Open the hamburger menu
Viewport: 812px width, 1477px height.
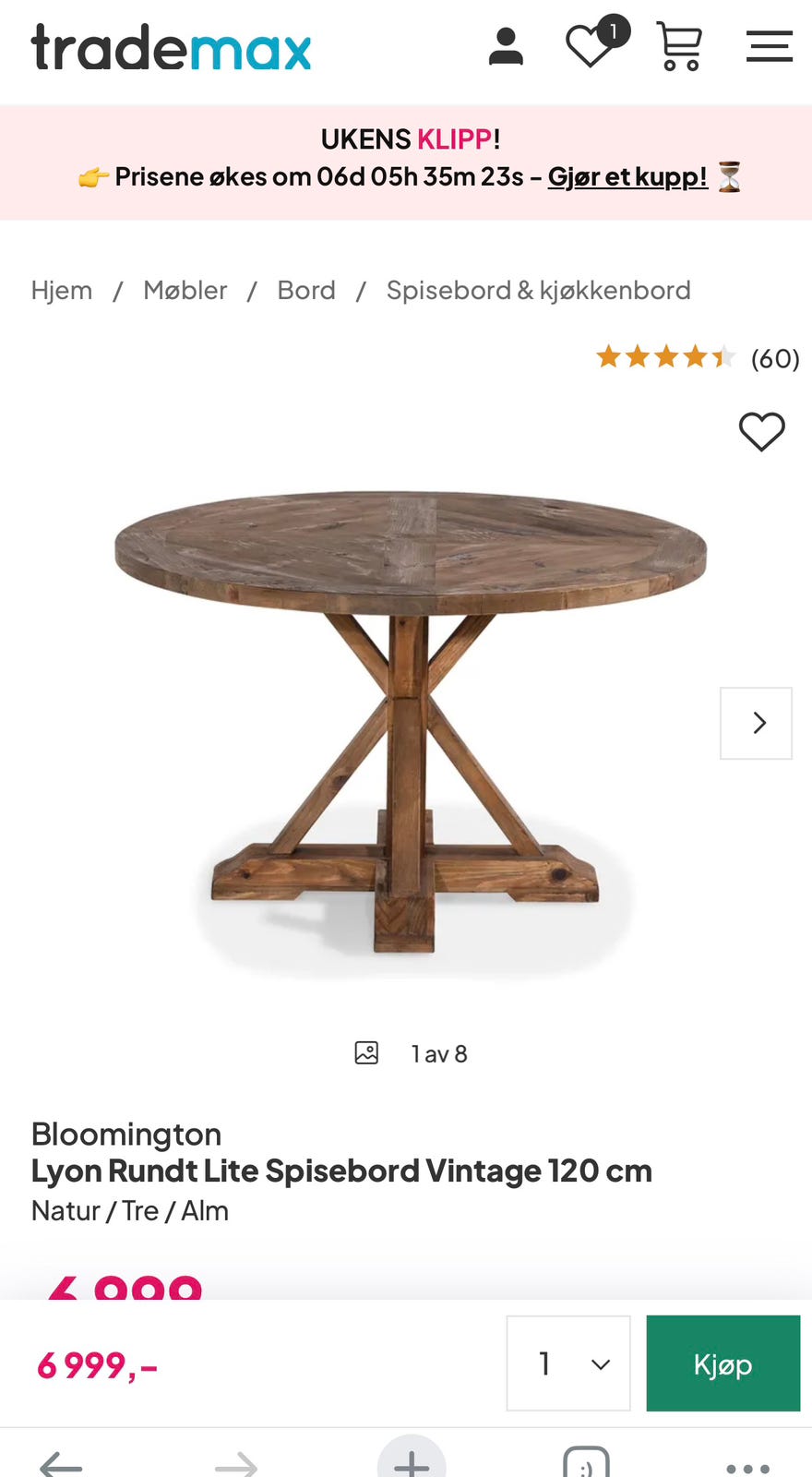coord(770,46)
